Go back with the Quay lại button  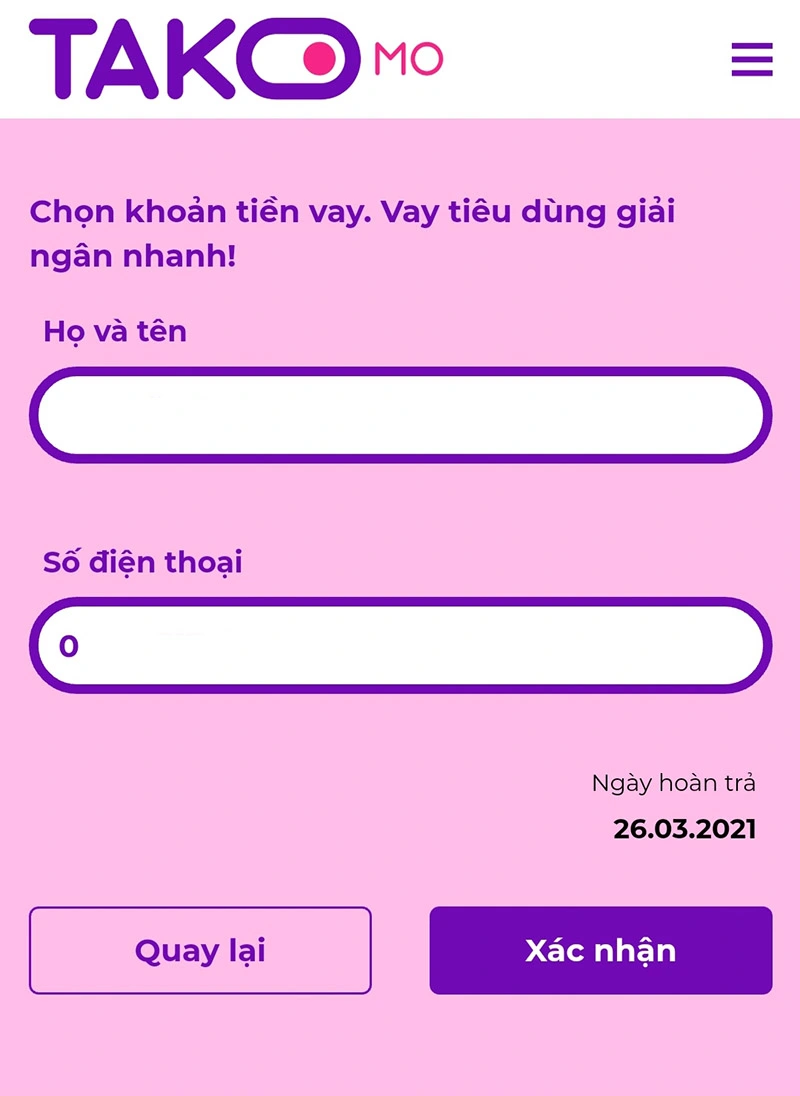click(x=200, y=950)
